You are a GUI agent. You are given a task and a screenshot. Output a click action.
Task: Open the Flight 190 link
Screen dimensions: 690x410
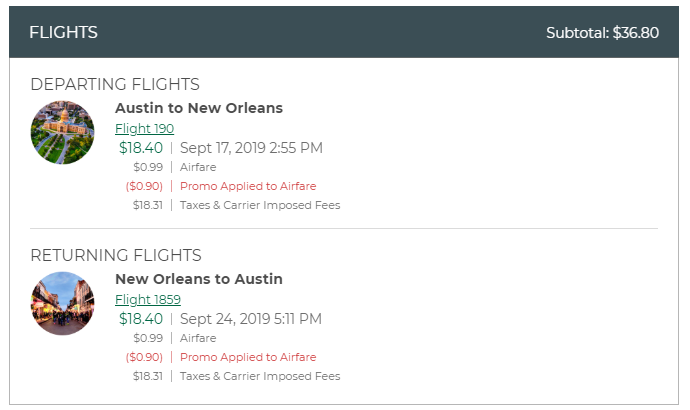144,129
